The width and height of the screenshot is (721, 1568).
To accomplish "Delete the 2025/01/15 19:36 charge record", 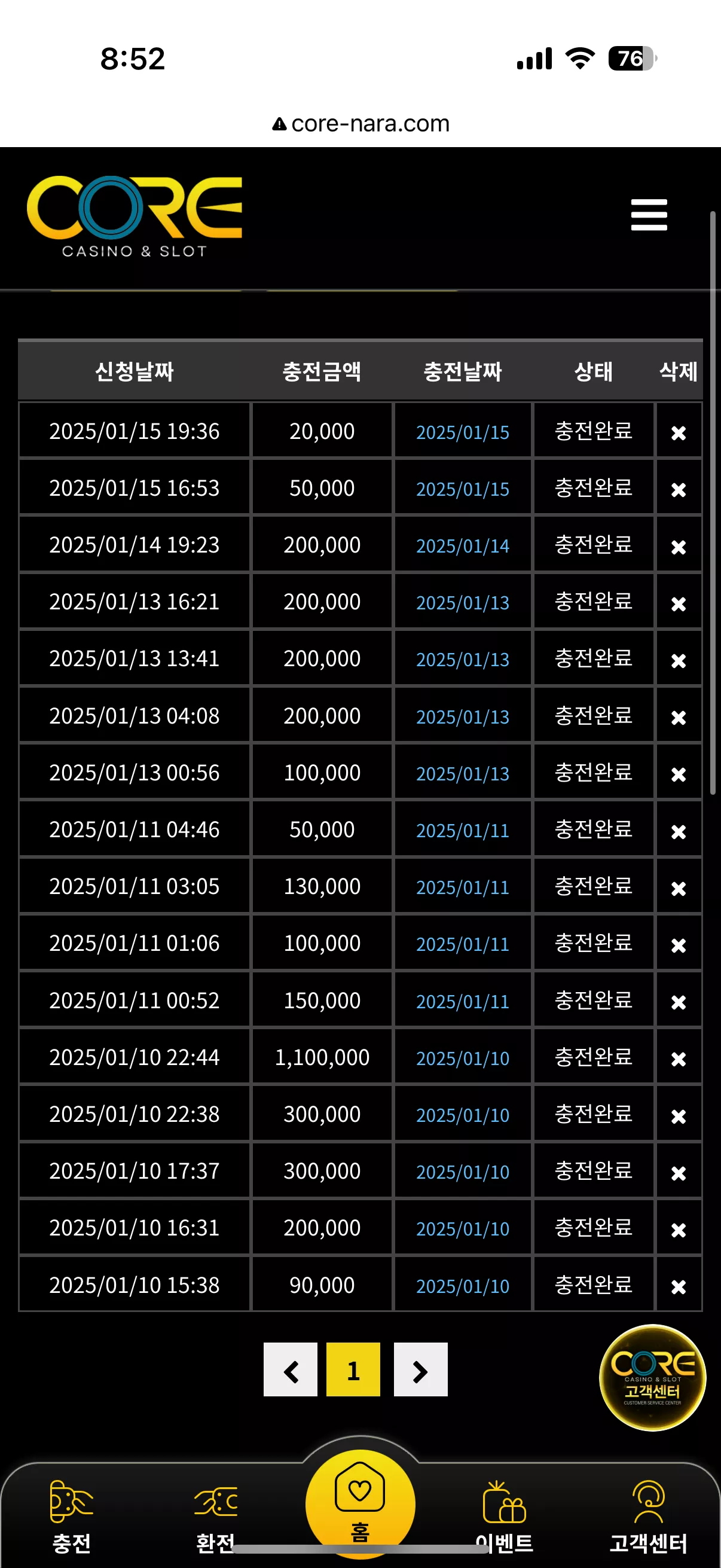I will 679,433.
